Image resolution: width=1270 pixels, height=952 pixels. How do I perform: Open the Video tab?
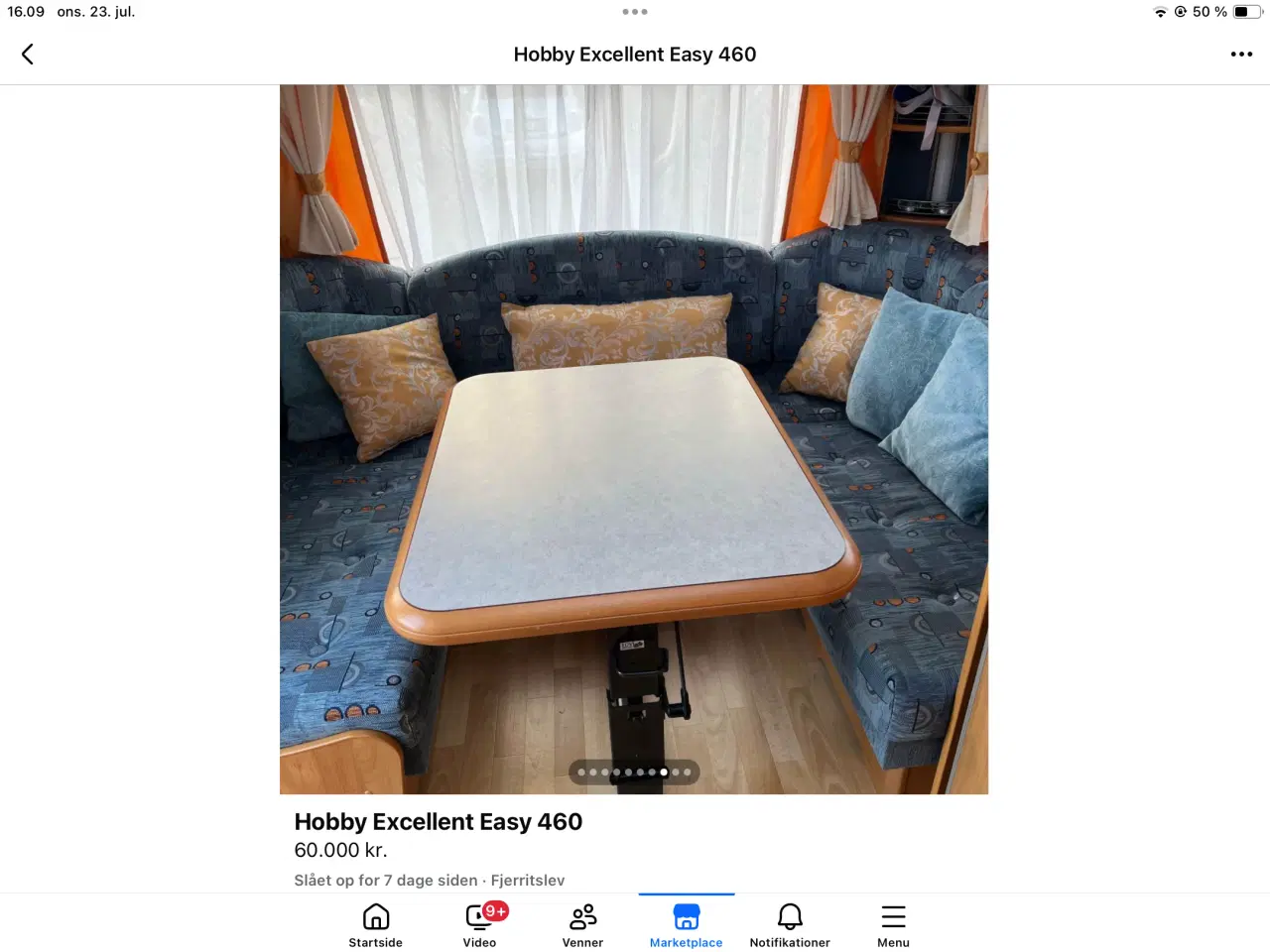point(480,925)
